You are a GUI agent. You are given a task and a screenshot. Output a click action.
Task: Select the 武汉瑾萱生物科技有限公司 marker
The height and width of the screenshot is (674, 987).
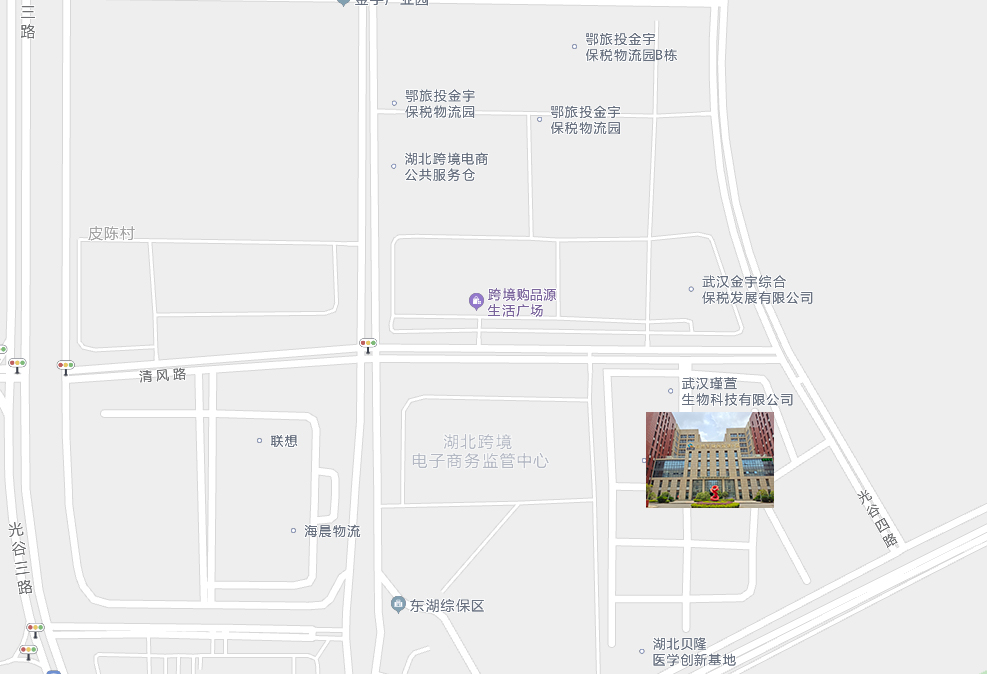click(671, 391)
